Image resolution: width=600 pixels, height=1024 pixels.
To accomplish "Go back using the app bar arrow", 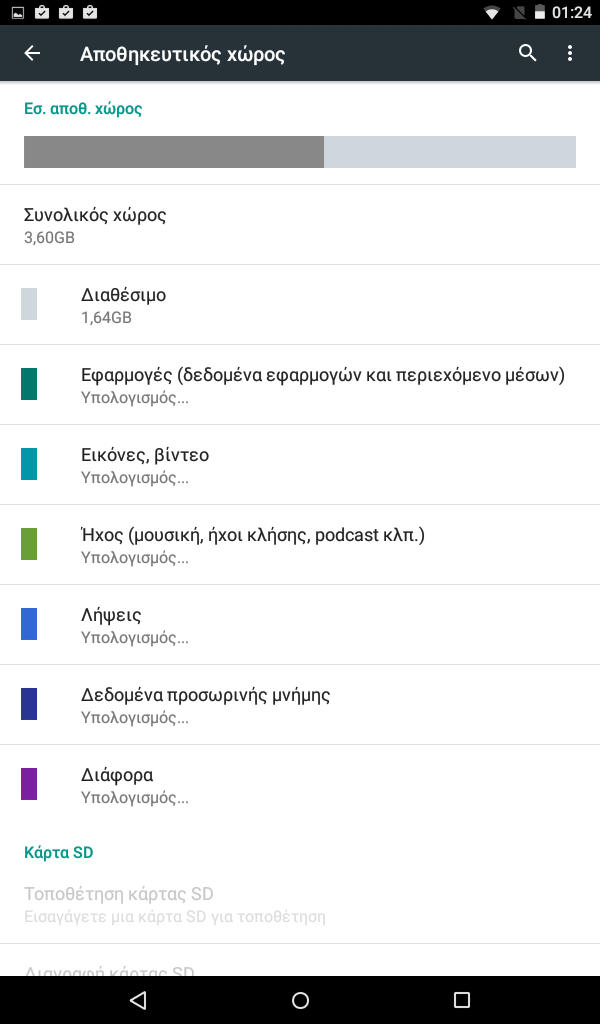I will point(33,54).
